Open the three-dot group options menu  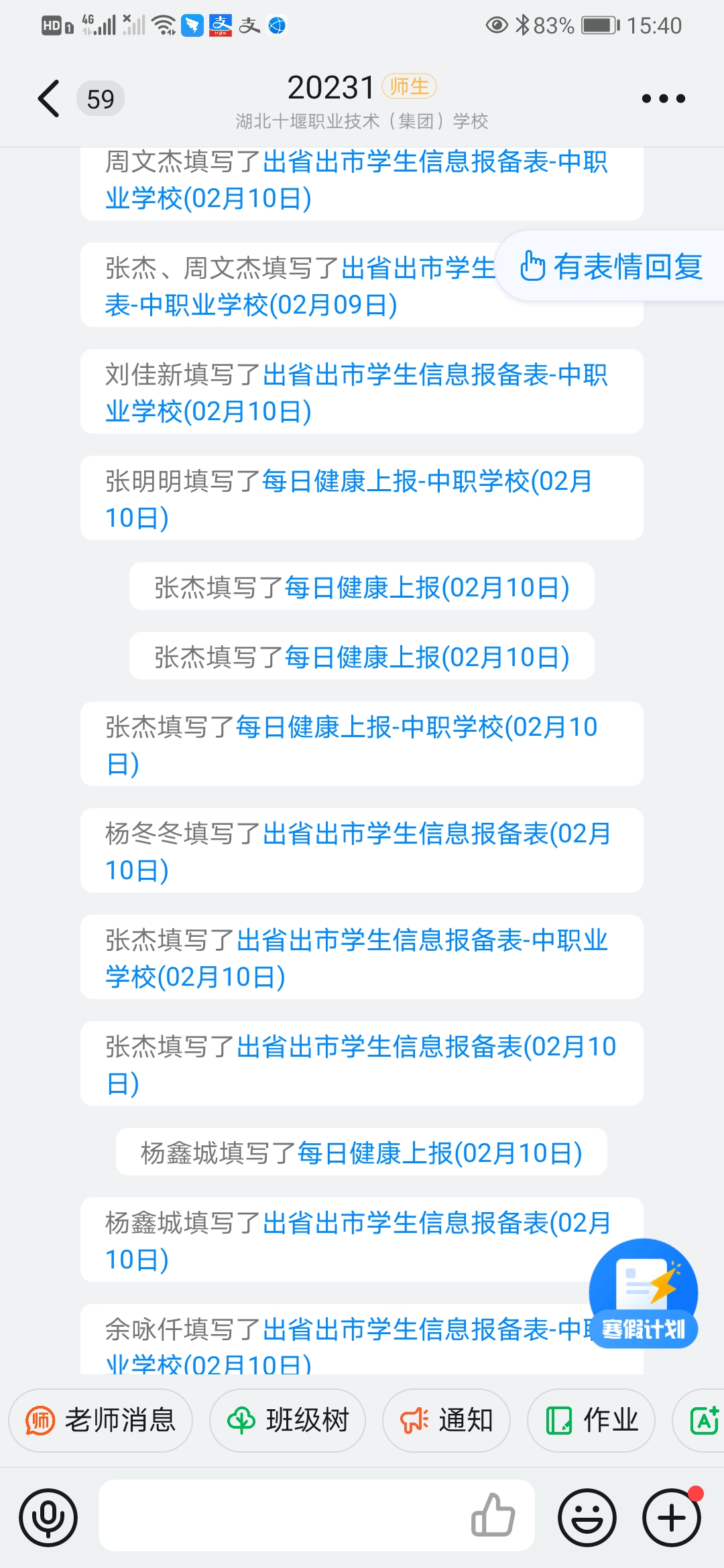point(663,99)
